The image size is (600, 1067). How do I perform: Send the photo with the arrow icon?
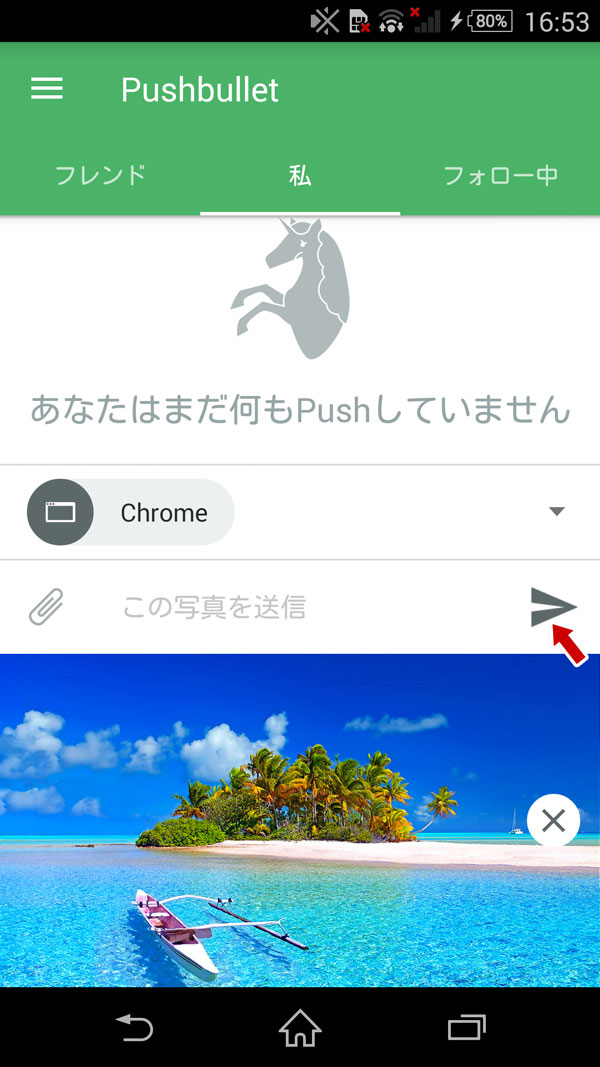point(553,606)
